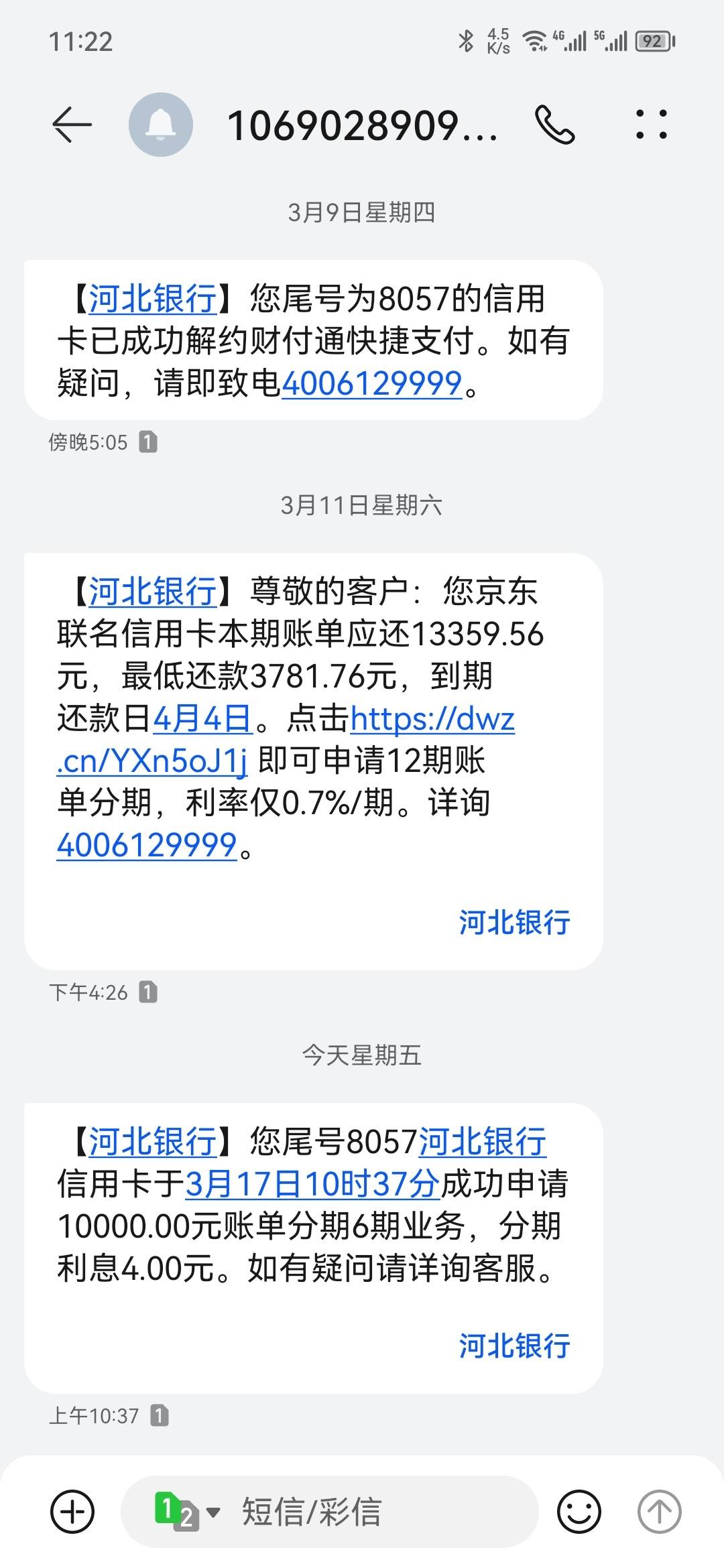Tap the 4月4日 due-date link

point(203,719)
